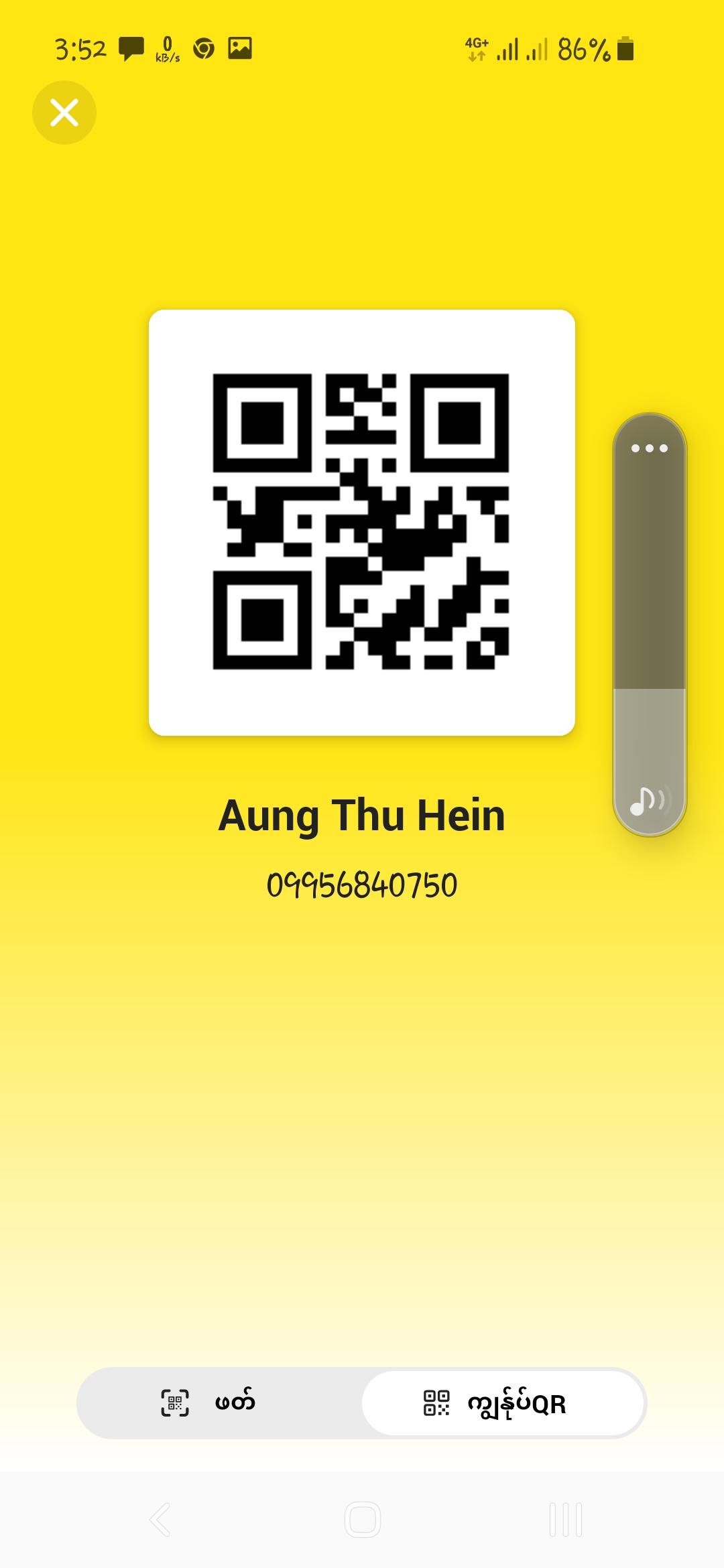Close the QR code screen

64,113
